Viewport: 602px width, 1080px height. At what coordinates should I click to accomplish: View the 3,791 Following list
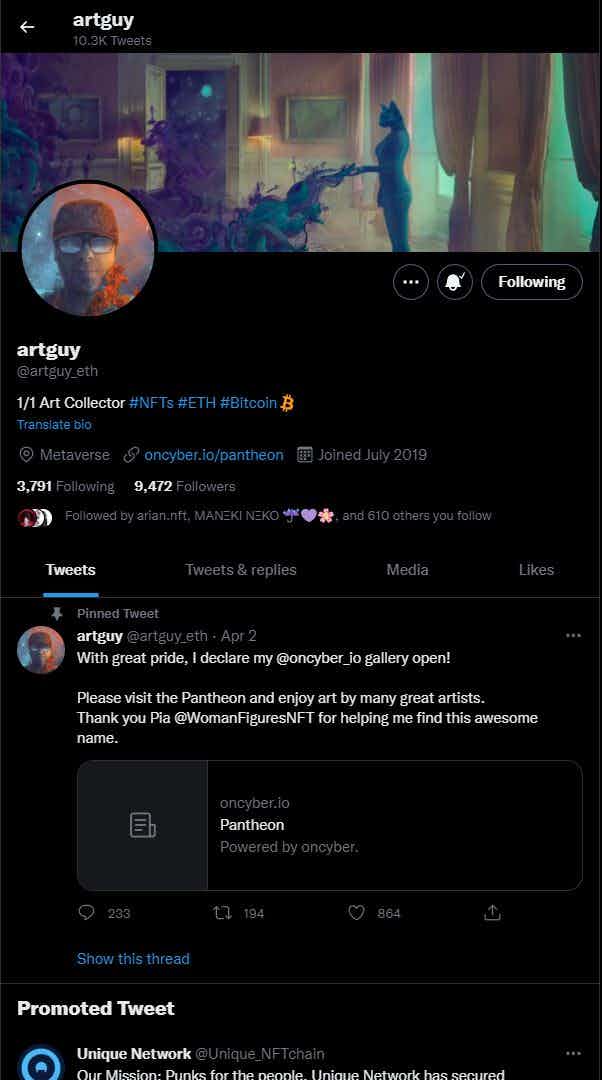pyautogui.click(x=66, y=487)
